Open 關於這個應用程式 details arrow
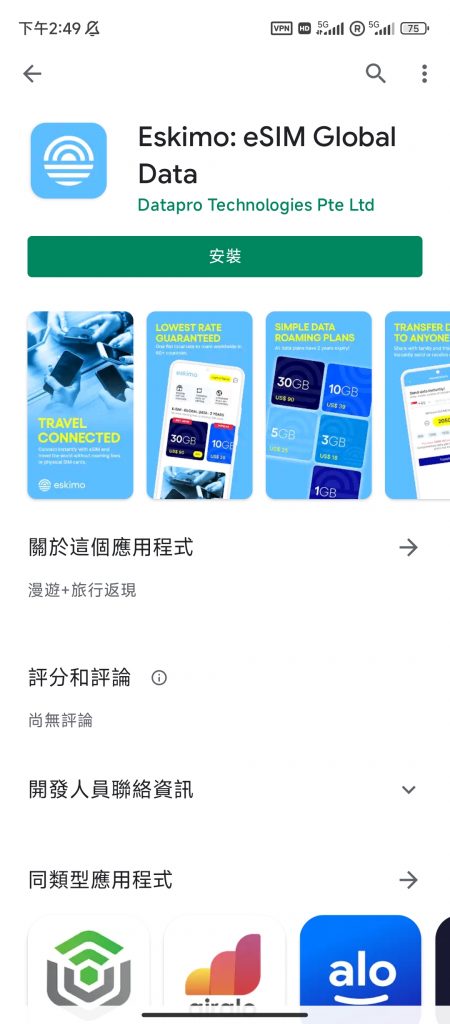Image resolution: width=450 pixels, height=1024 pixels. point(408,547)
